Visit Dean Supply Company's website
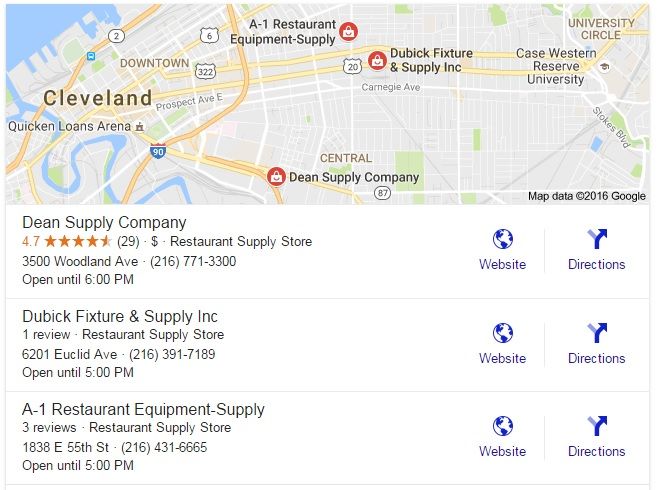This screenshot has height=490, width=657. point(502,249)
